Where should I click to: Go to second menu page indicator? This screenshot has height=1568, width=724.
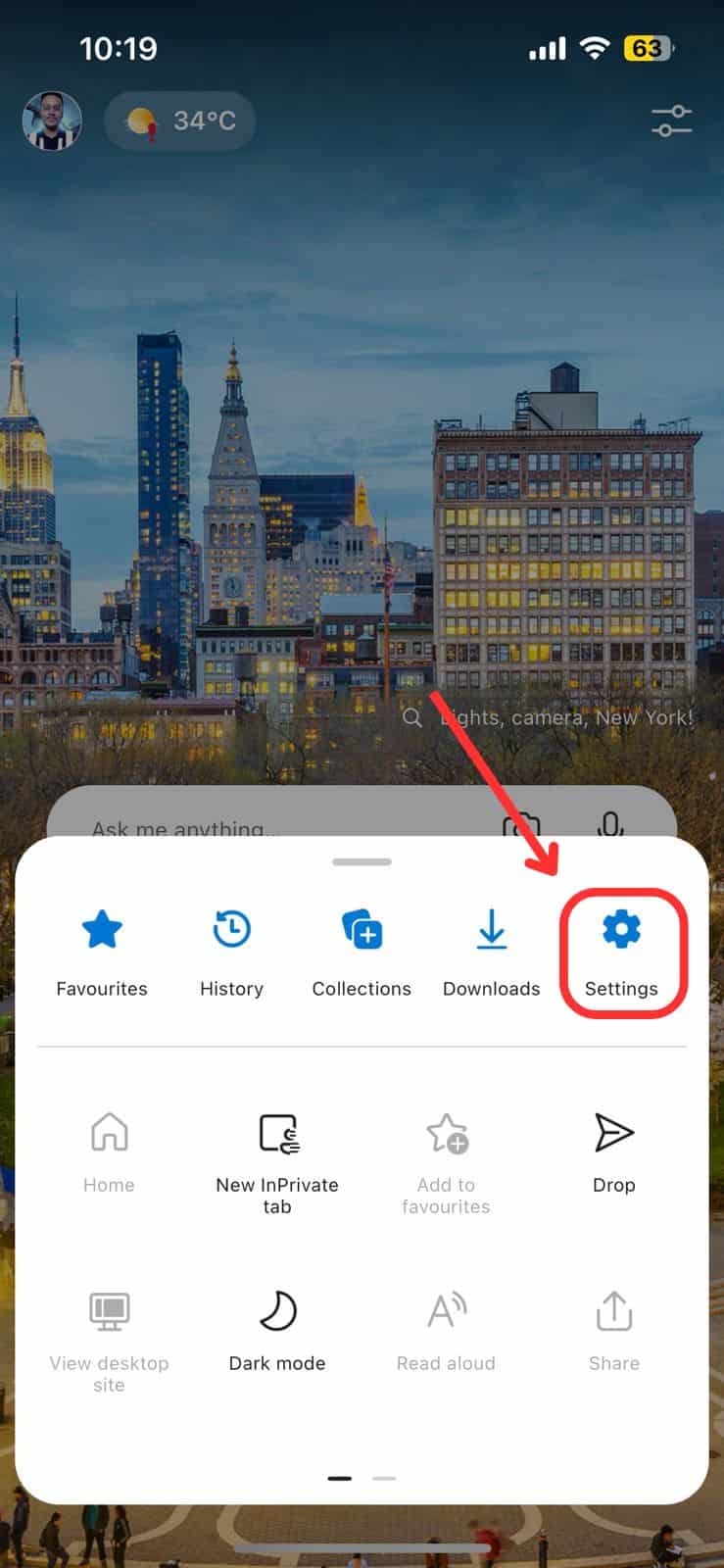coord(384,1478)
